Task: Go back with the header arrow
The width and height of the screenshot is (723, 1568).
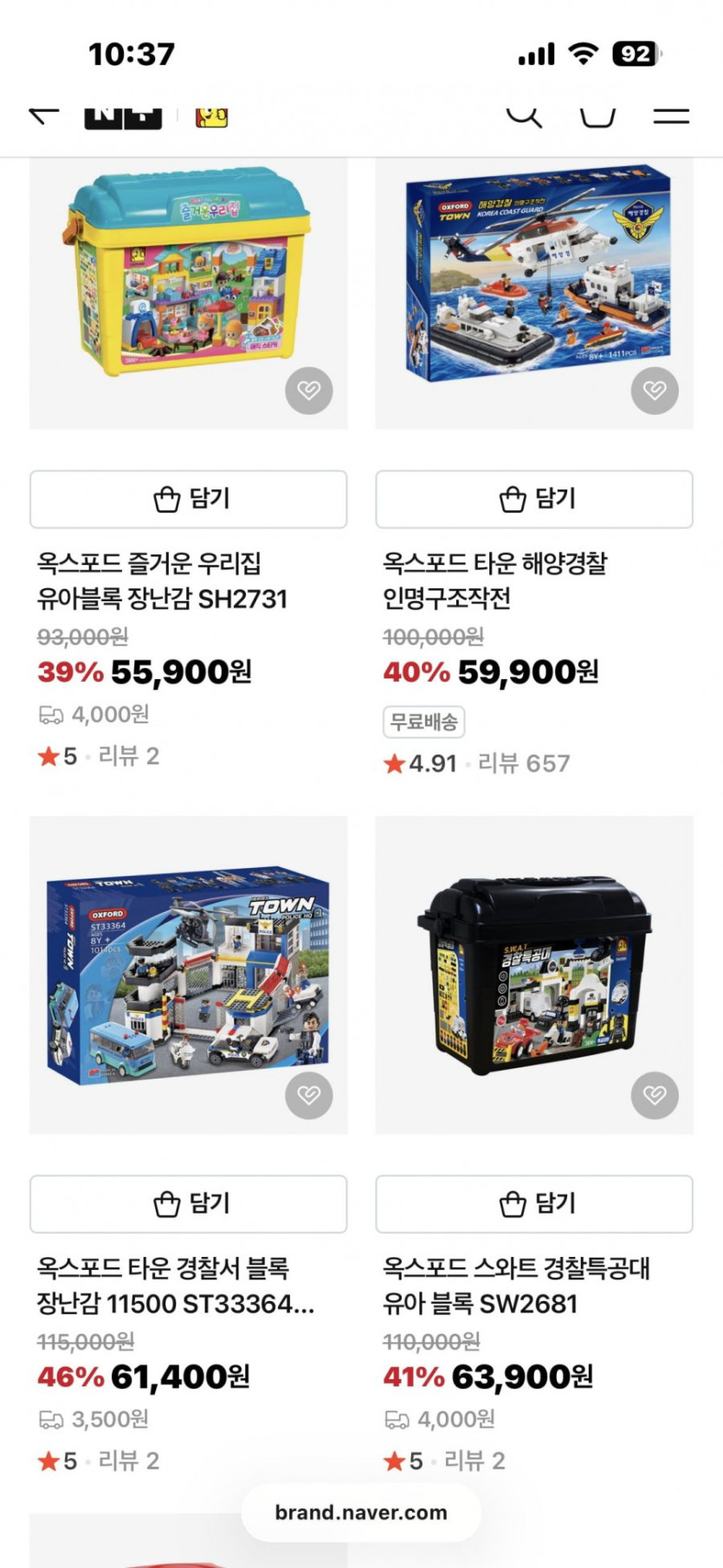Action: (43, 115)
